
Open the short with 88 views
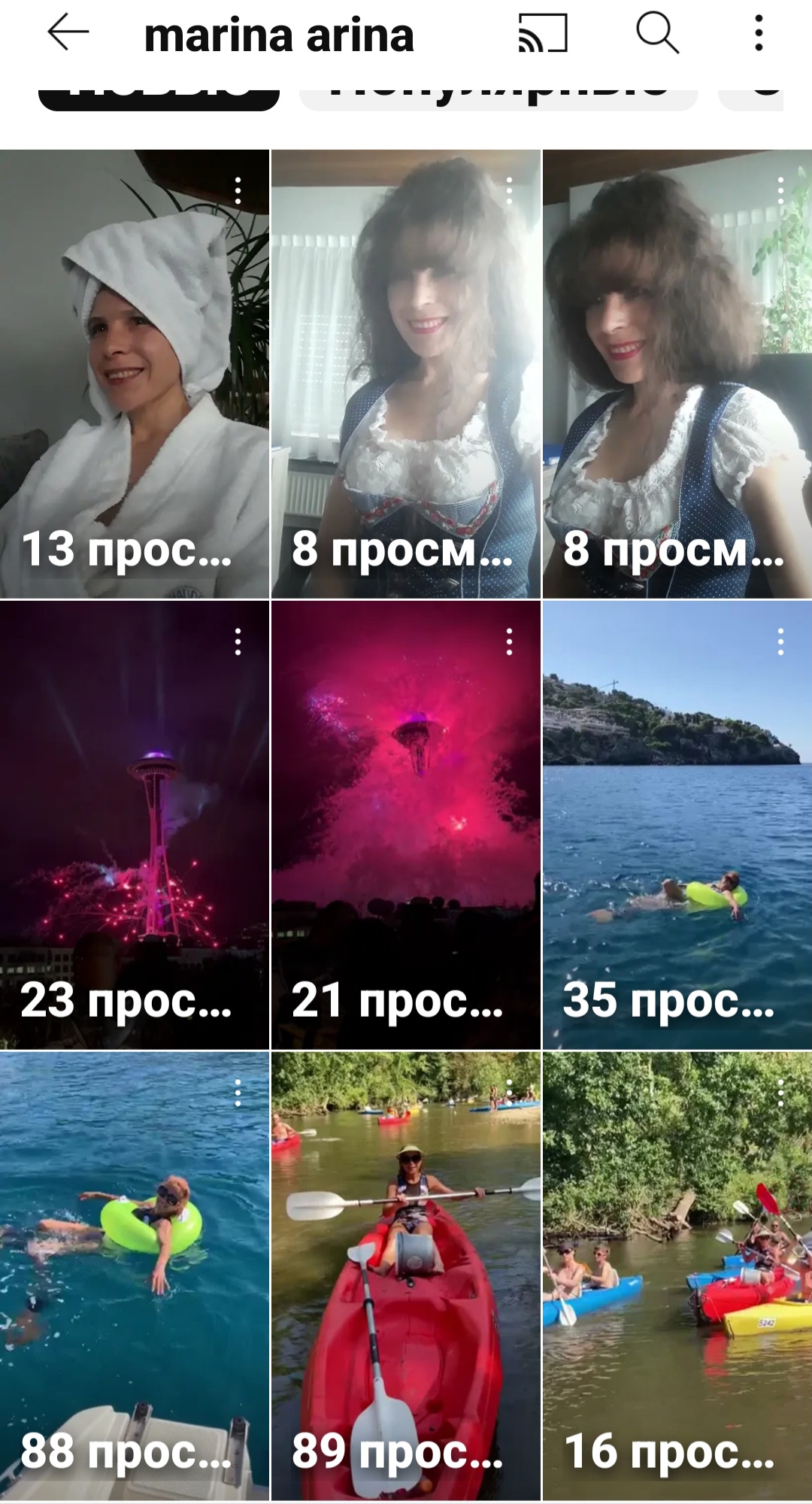[135, 1276]
